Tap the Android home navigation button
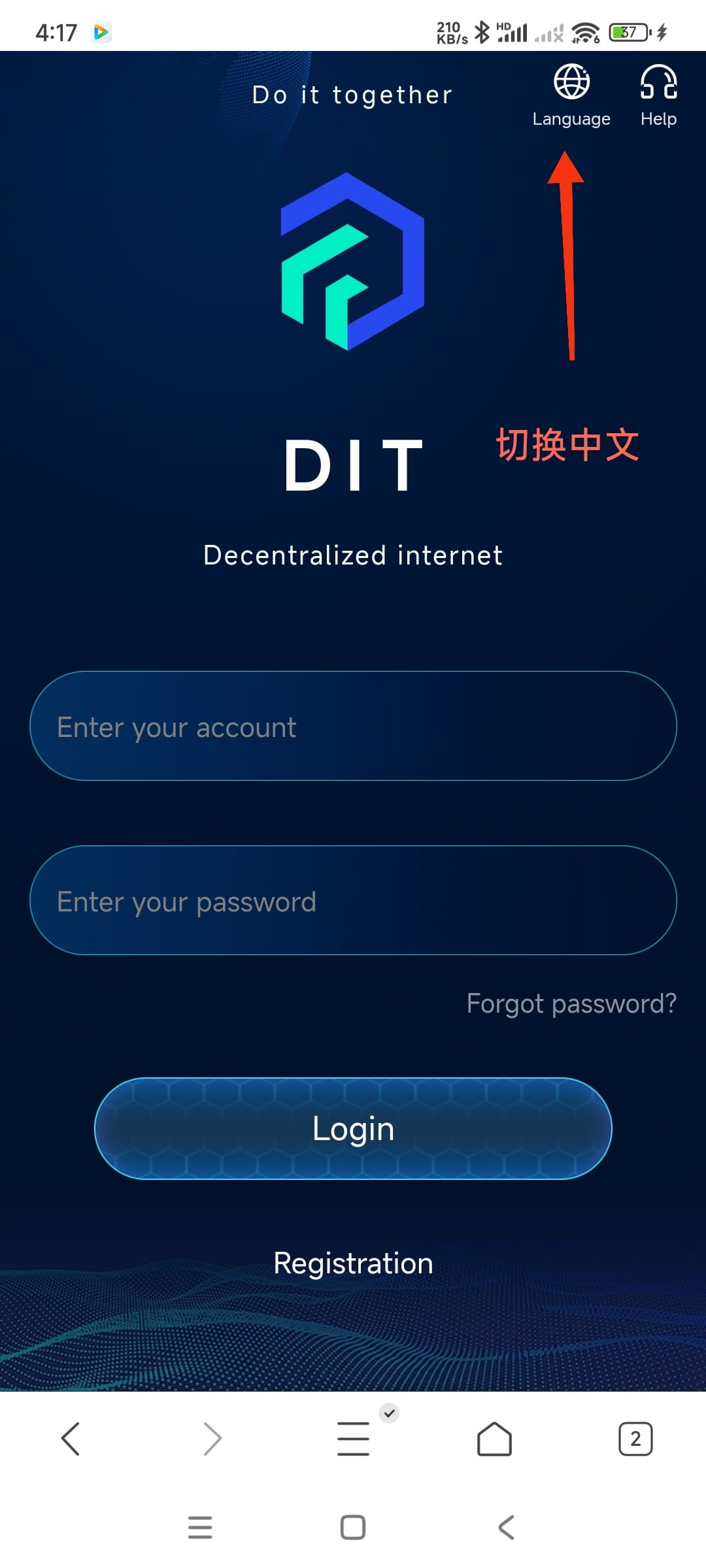 353,1527
